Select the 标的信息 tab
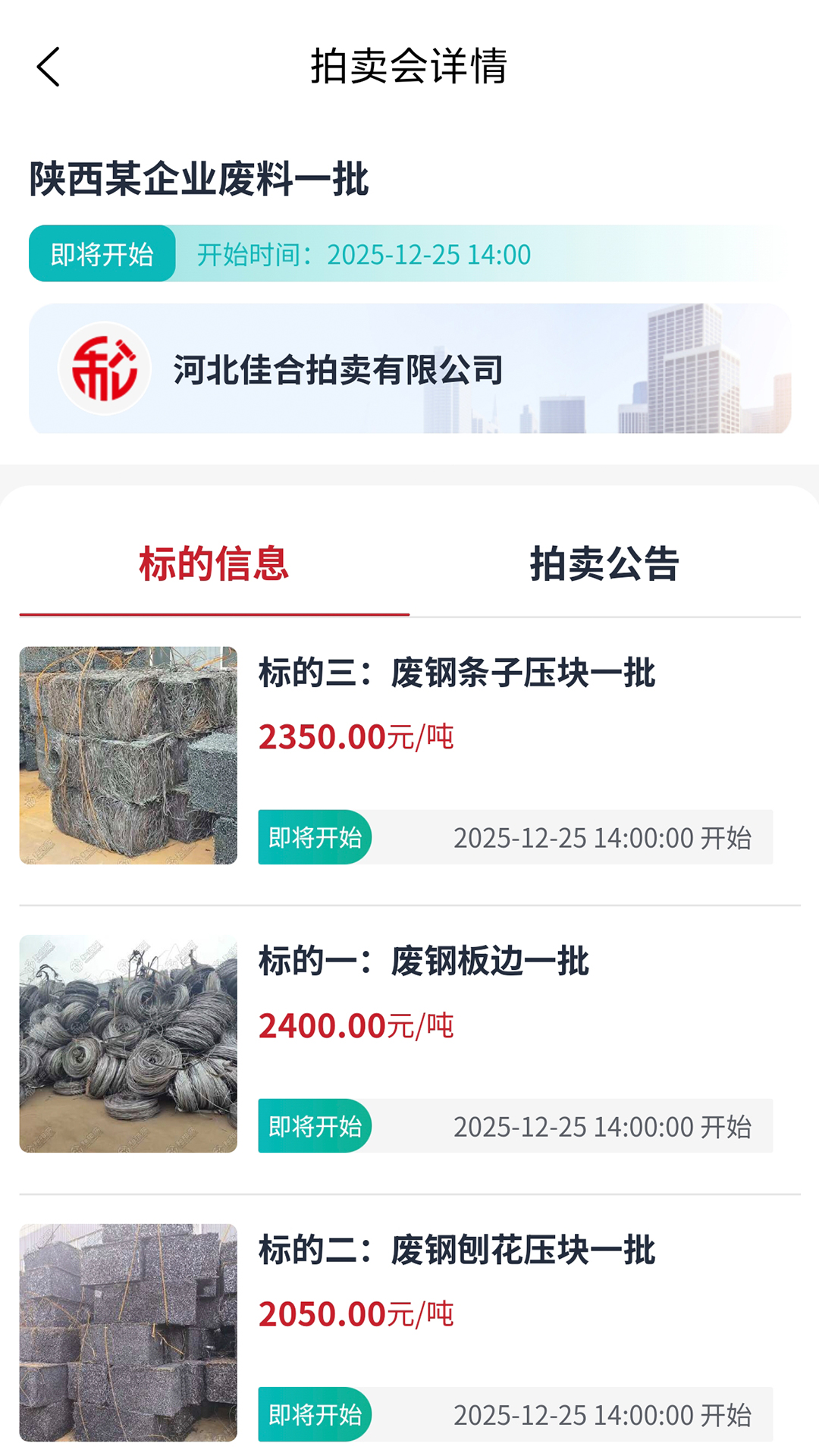The width and height of the screenshot is (819, 1456). [x=215, y=563]
